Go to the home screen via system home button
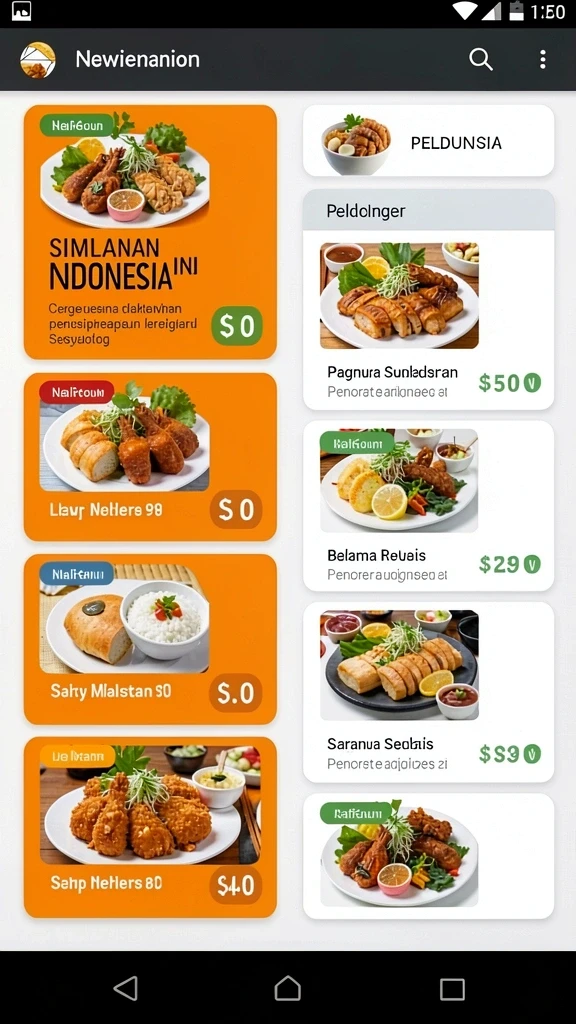 287,988
